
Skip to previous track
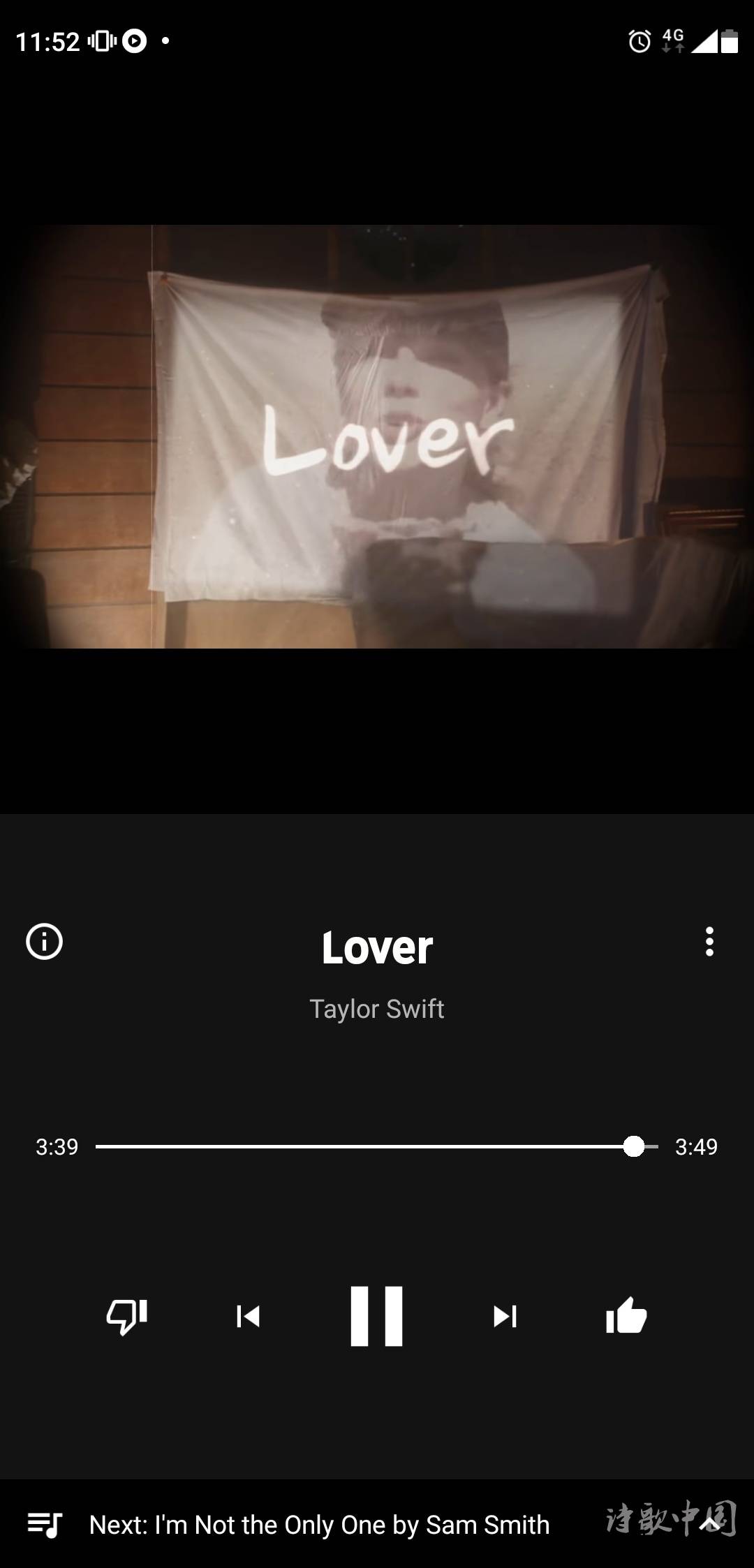coord(249,1316)
